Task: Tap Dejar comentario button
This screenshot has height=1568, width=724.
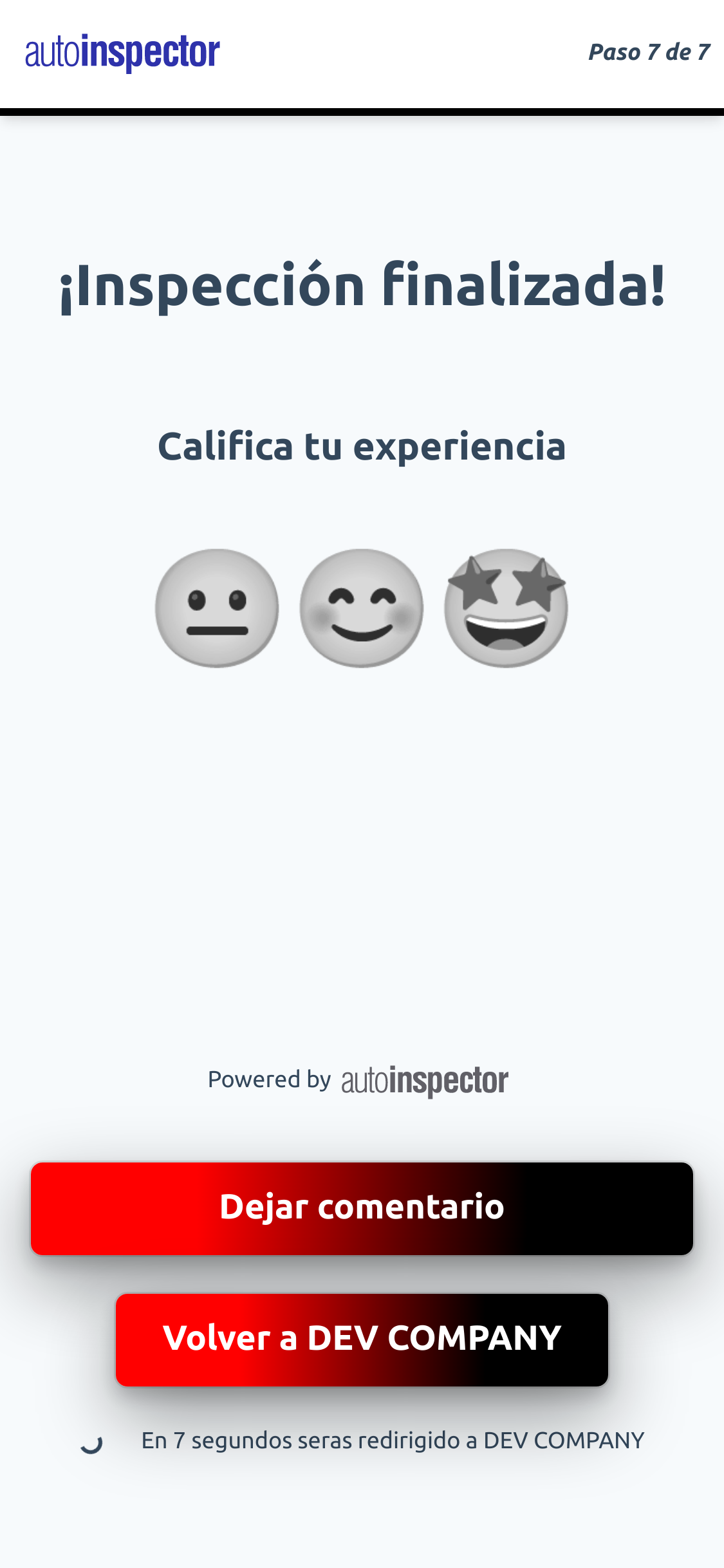Action: [362, 1208]
